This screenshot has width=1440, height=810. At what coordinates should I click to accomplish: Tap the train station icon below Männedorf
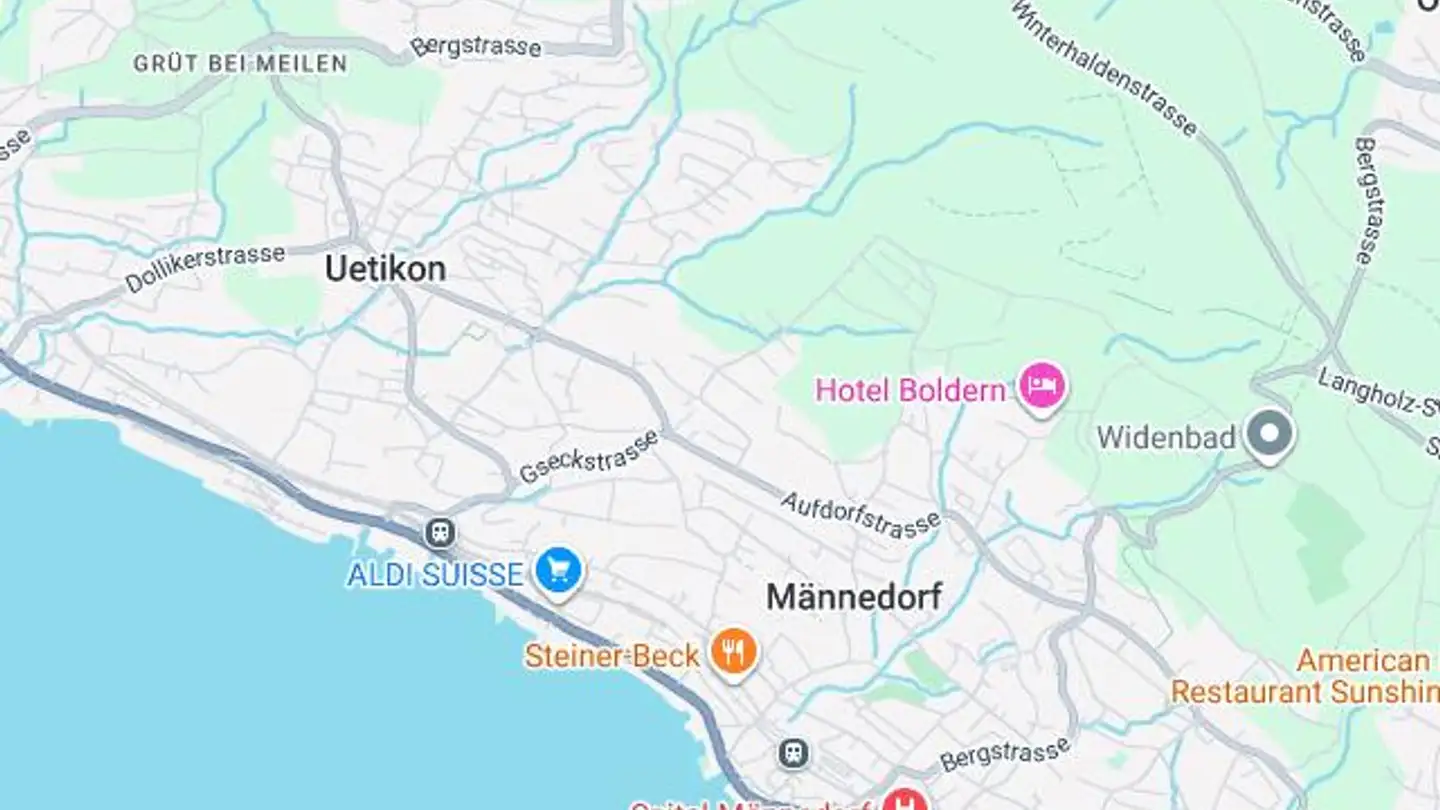tap(794, 752)
